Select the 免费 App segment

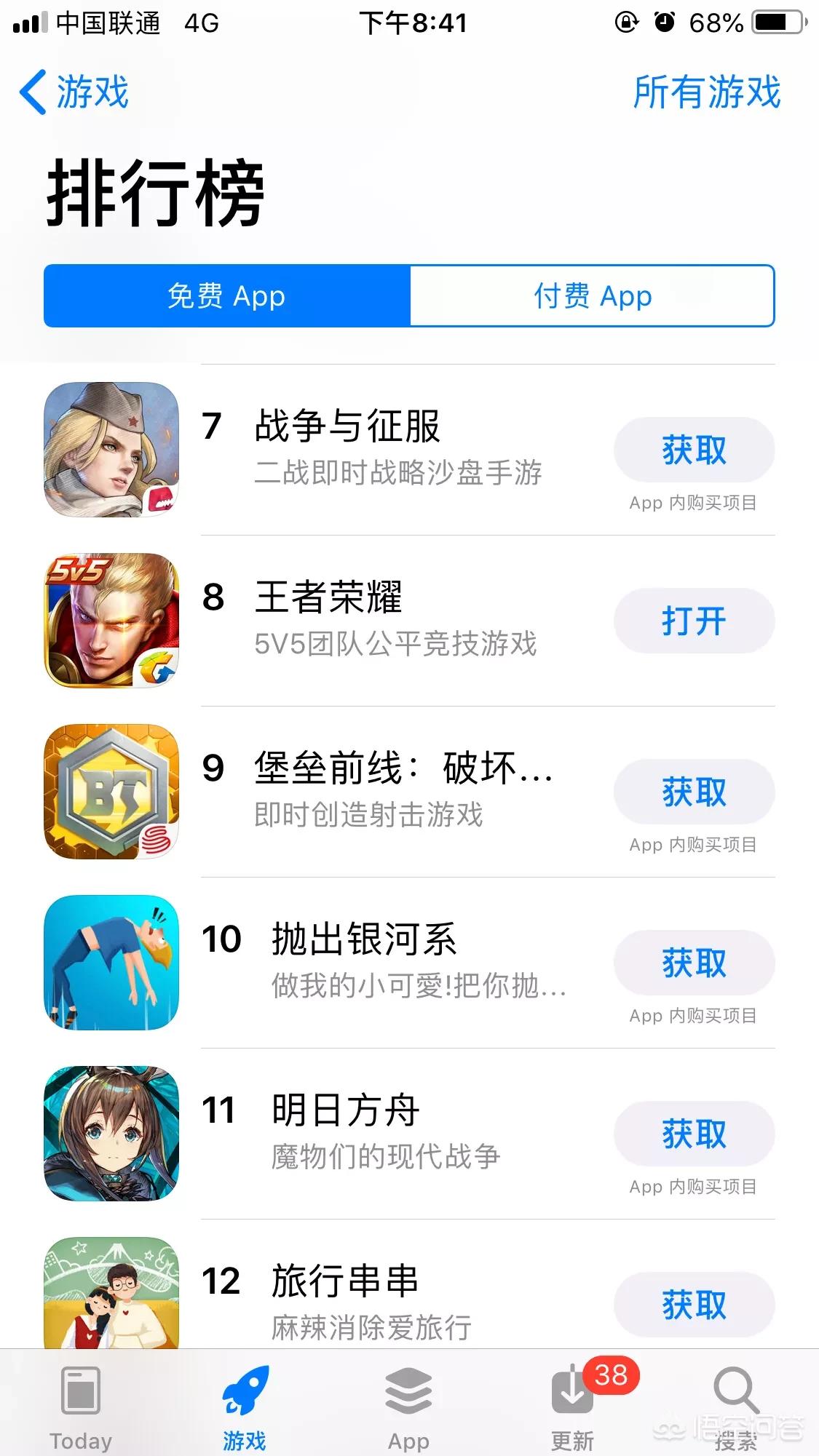(227, 296)
